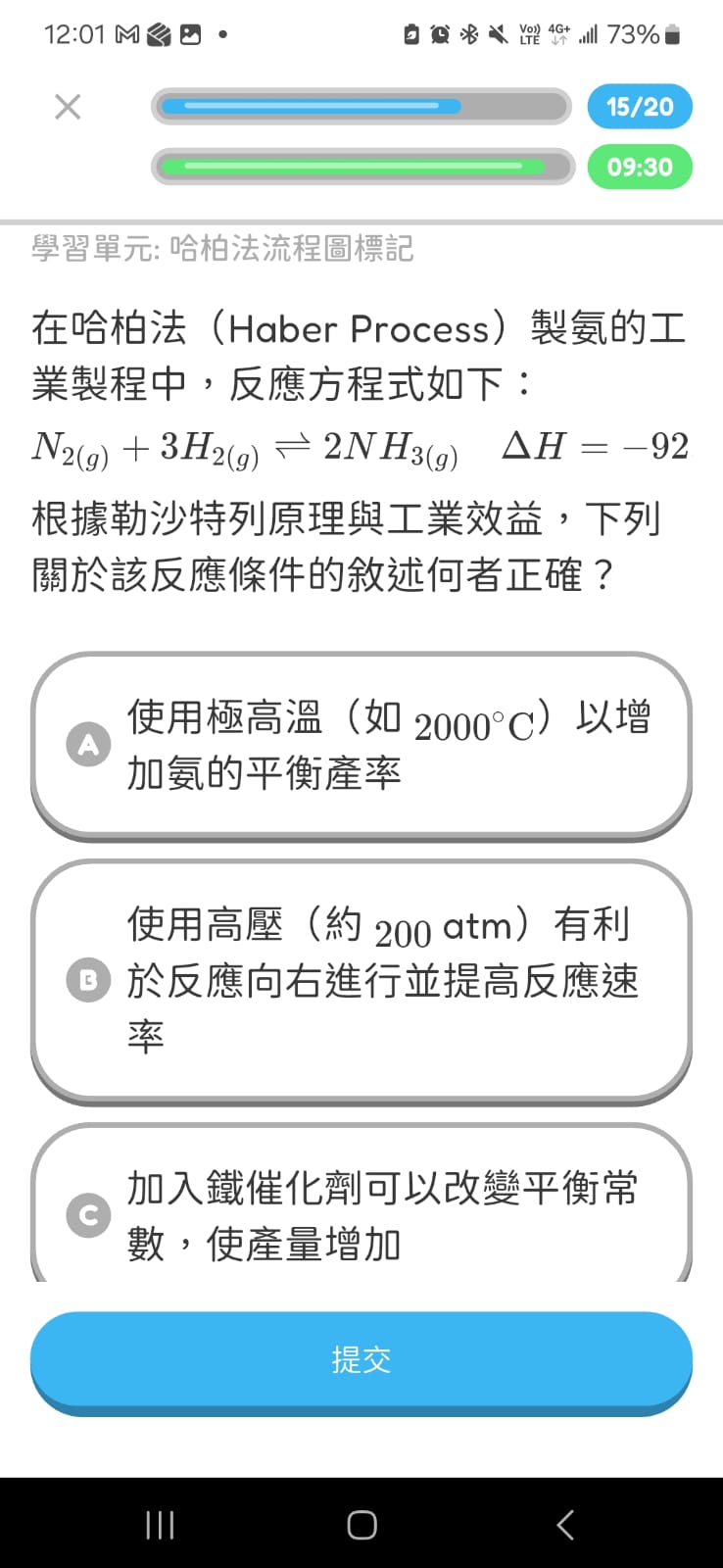The image size is (723, 1568).
Task: Tap the battery indicator icon
Action: (x=672, y=34)
